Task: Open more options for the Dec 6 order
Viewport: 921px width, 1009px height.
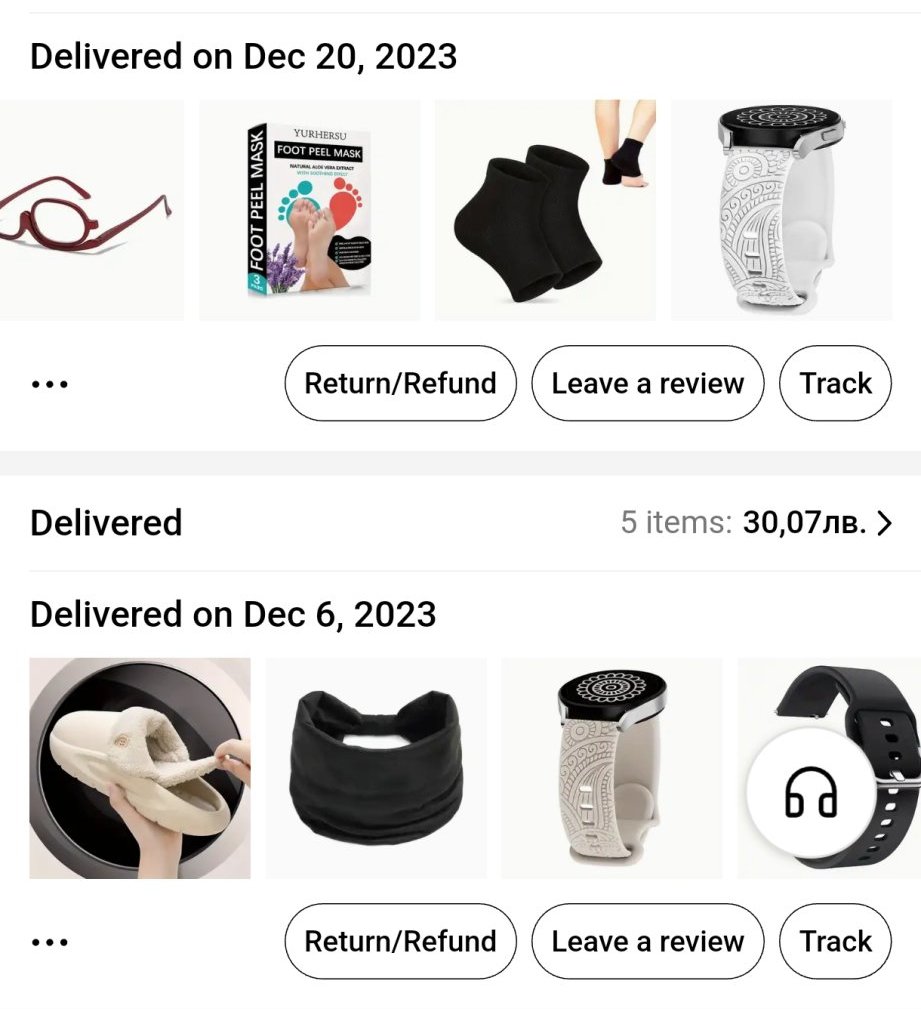Action: coord(50,942)
